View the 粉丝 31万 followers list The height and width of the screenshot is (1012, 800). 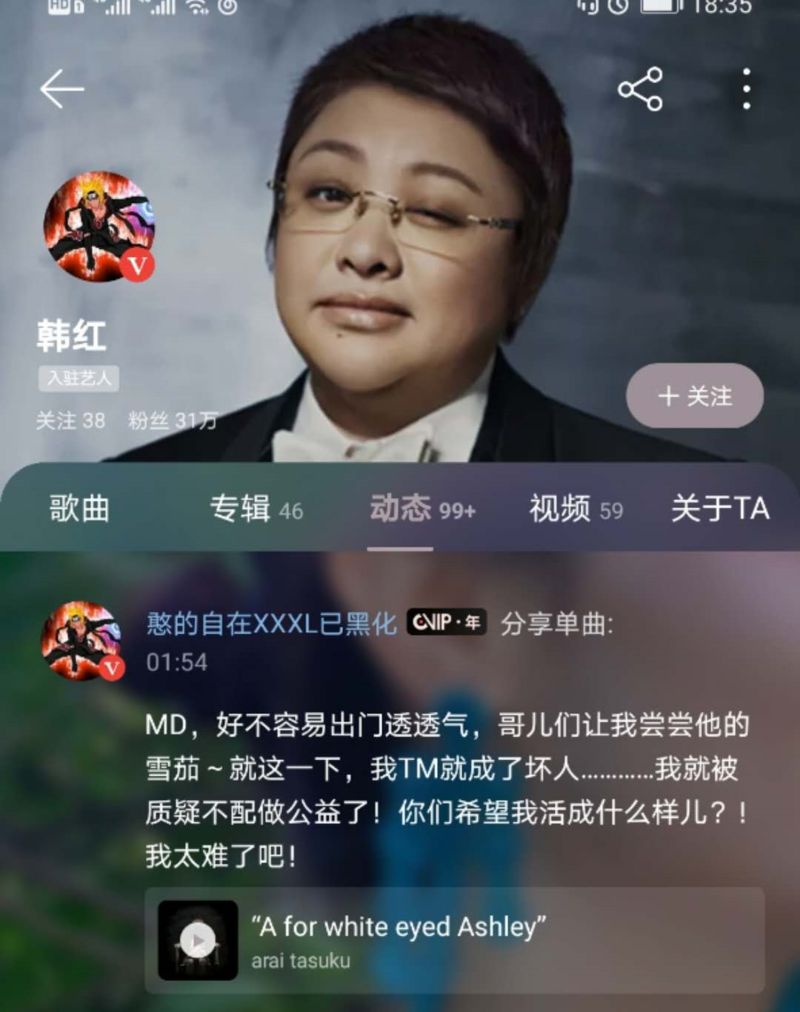[x=172, y=421]
